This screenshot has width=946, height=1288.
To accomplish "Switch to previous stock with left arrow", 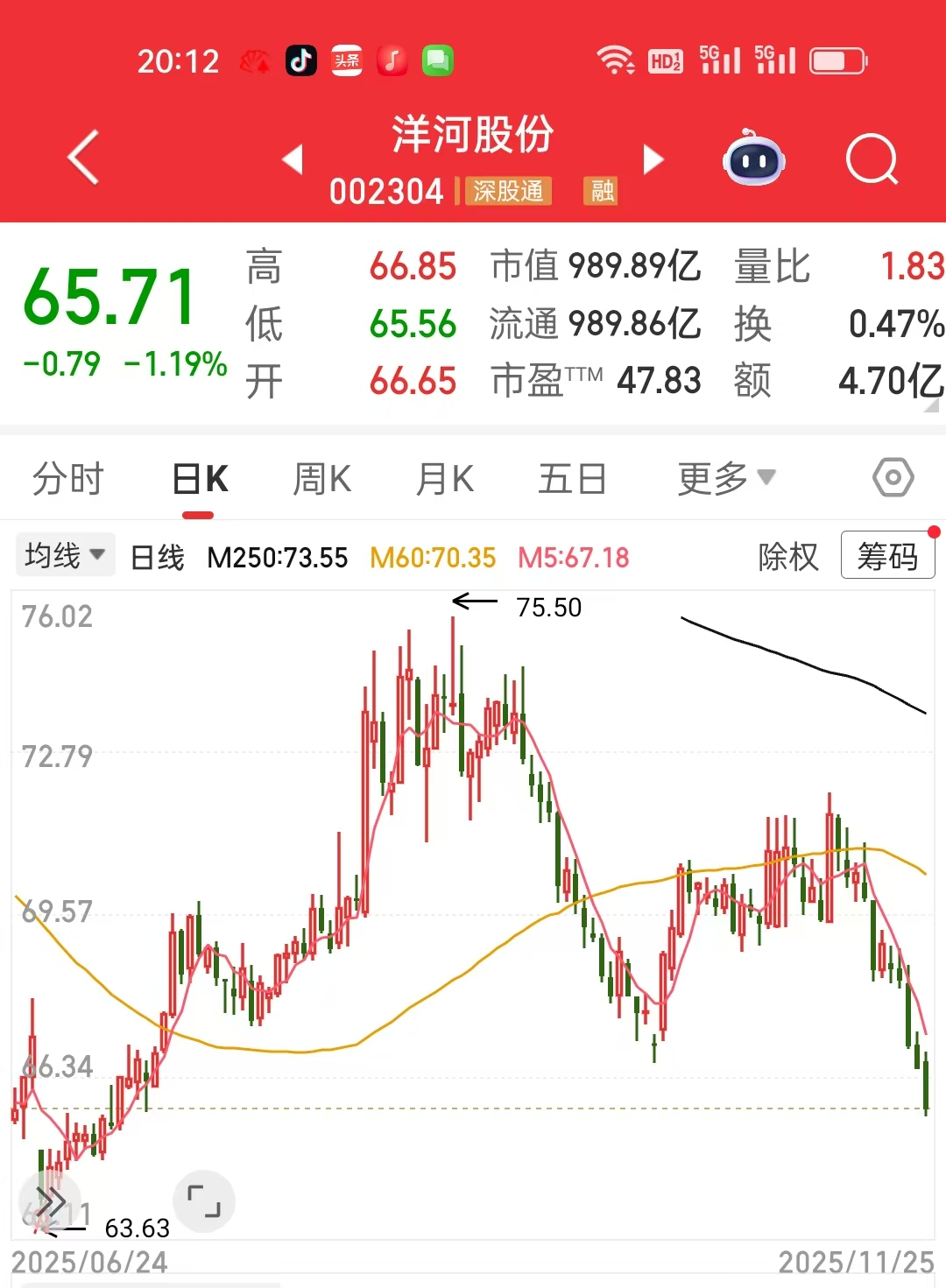I will pyautogui.click(x=292, y=161).
